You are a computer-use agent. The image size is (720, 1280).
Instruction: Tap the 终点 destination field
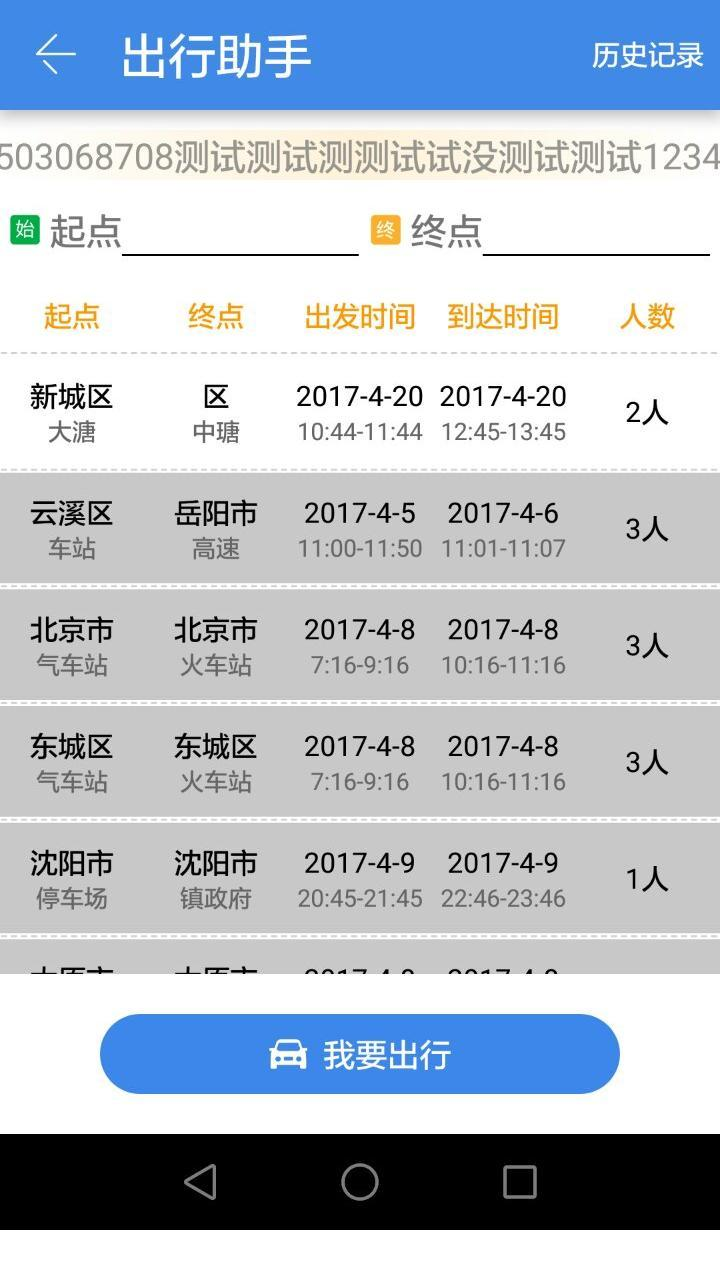coord(596,232)
